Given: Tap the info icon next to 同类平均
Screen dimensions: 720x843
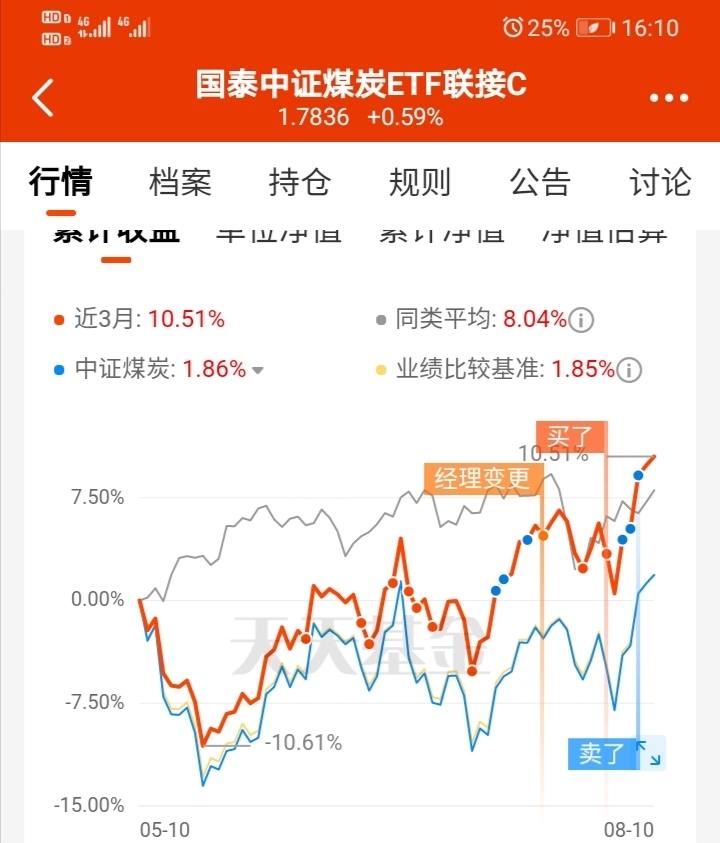Looking at the screenshot, I should click(x=580, y=320).
